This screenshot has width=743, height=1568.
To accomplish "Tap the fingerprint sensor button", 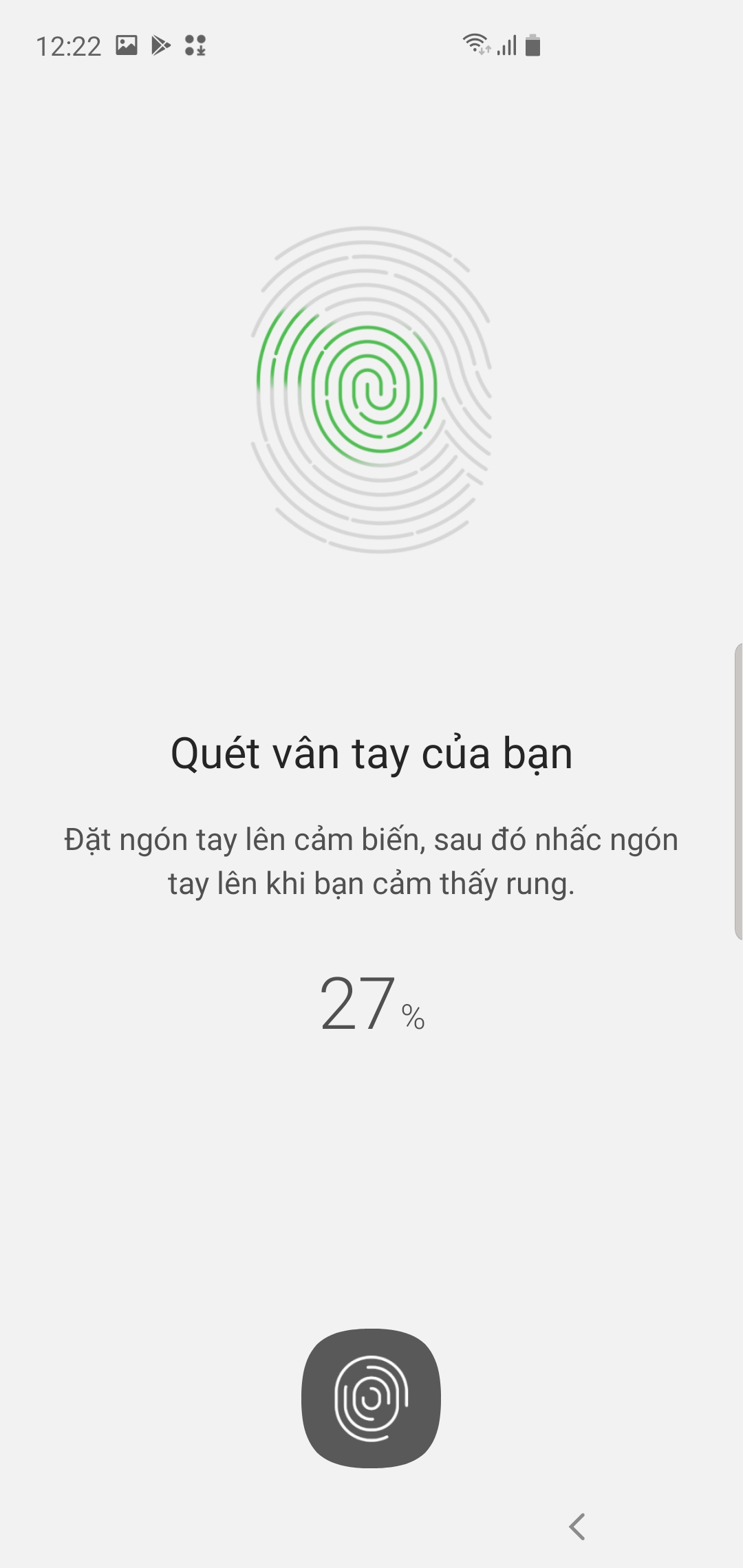I will (371, 1398).
